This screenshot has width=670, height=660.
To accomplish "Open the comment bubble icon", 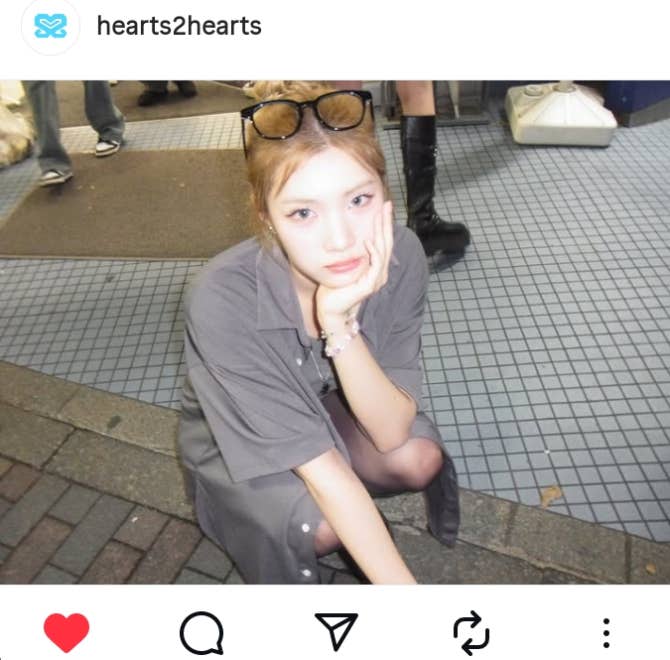I will pos(201,632).
